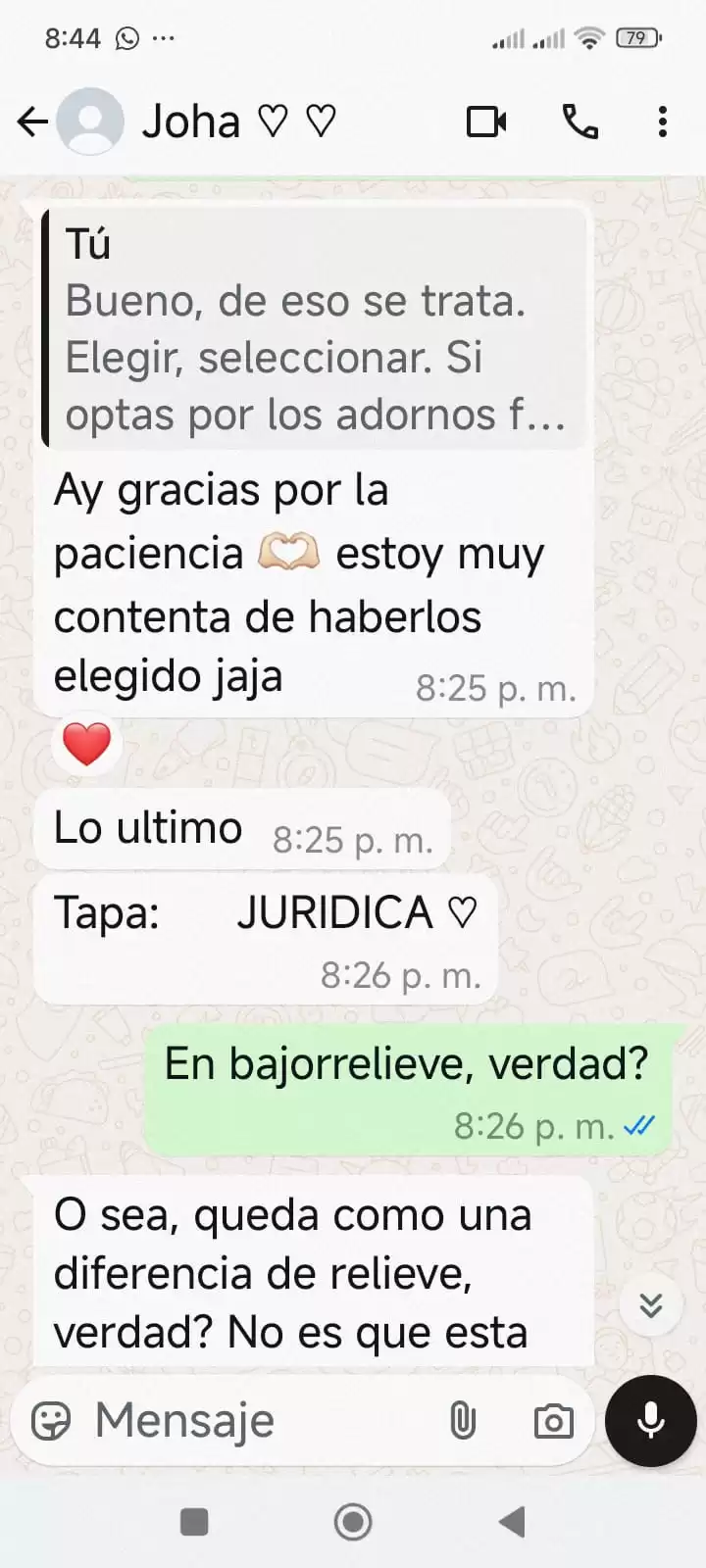The image size is (706, 1568).
Task: Select the 'Lo ultimo' message bubble
Action: tap(147, 828)
